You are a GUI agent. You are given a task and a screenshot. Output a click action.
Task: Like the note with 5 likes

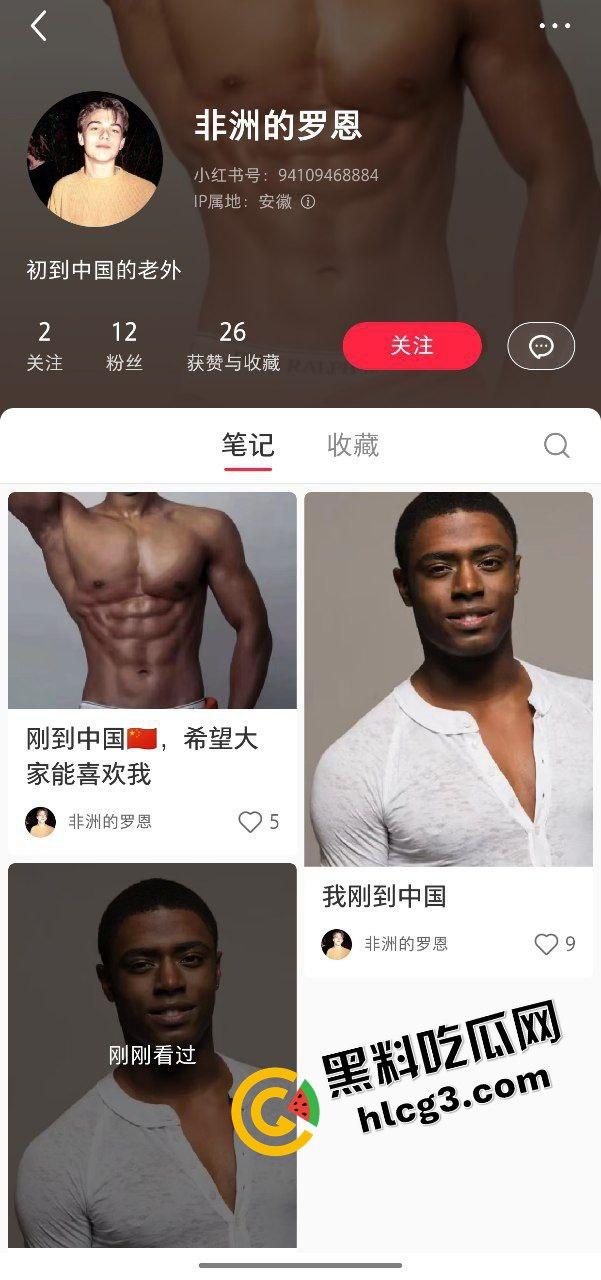[x=250, y=822]
